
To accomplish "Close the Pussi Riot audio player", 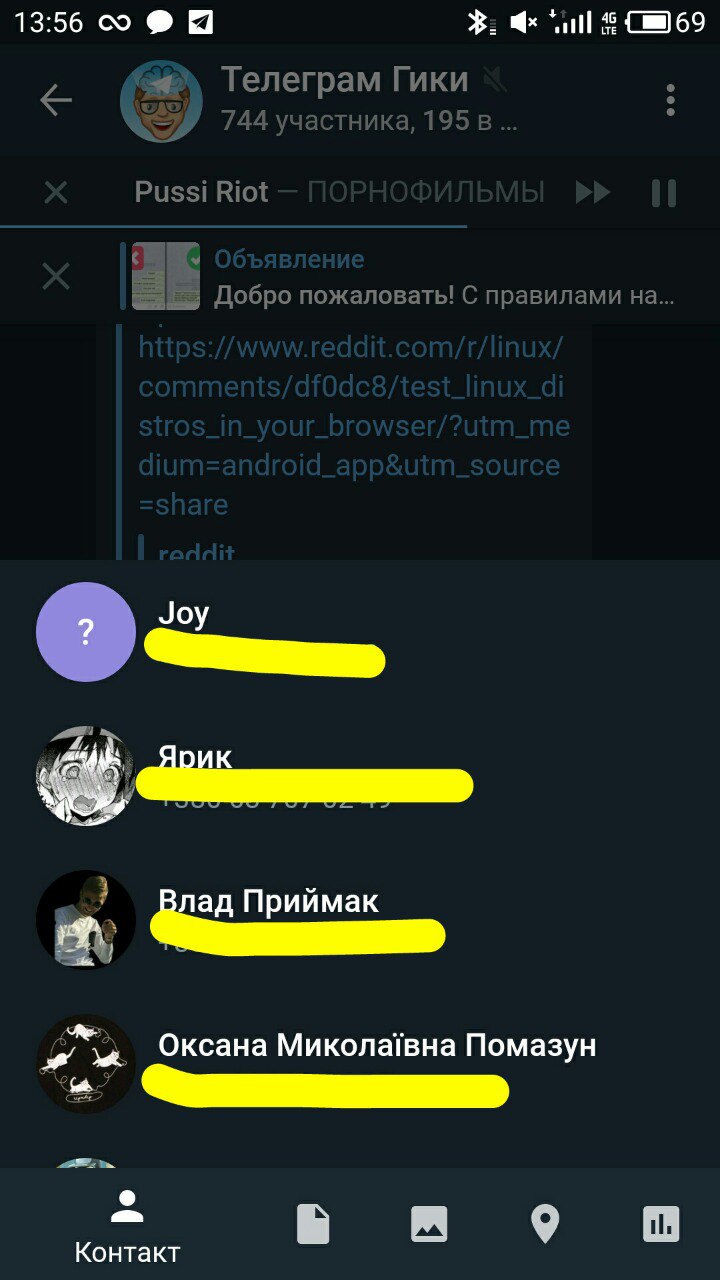I will (x=56, y=192).
